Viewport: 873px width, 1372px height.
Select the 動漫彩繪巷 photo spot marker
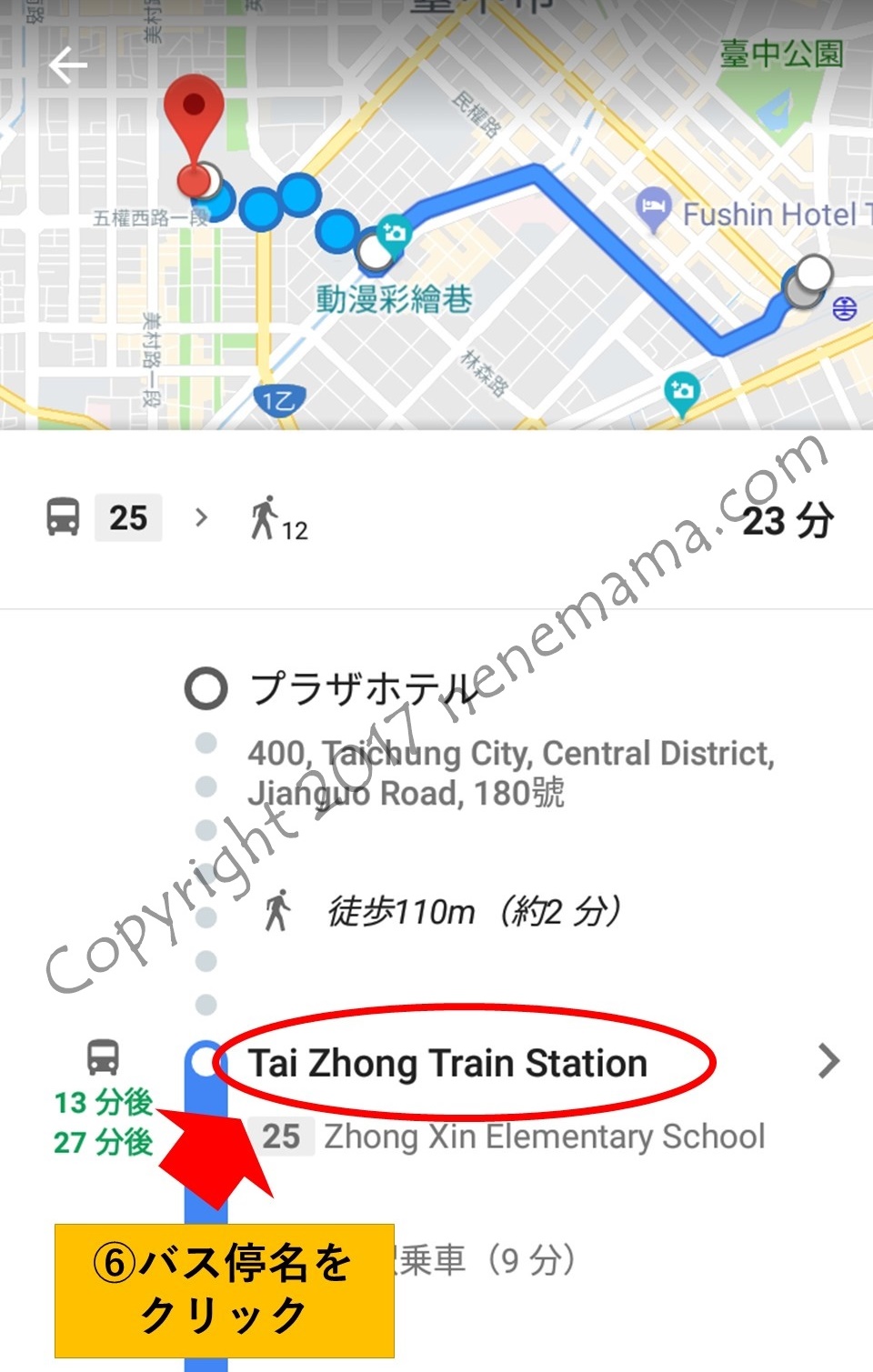tap(394, 233)
